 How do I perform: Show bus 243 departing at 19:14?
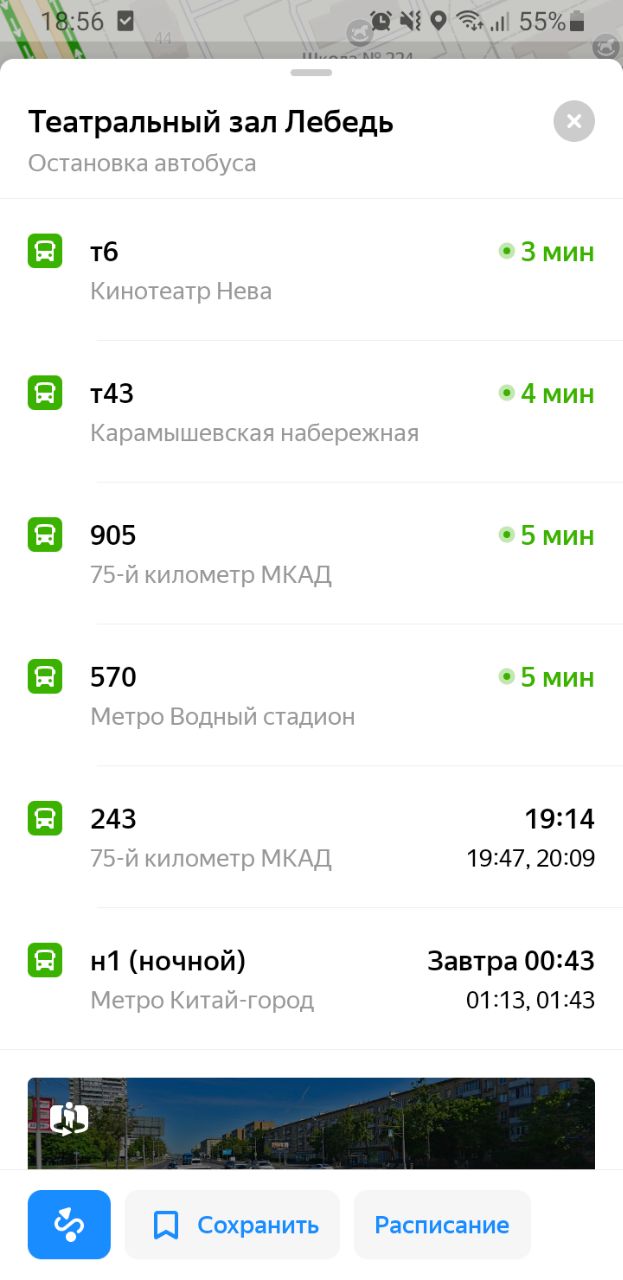click(311, 838)
